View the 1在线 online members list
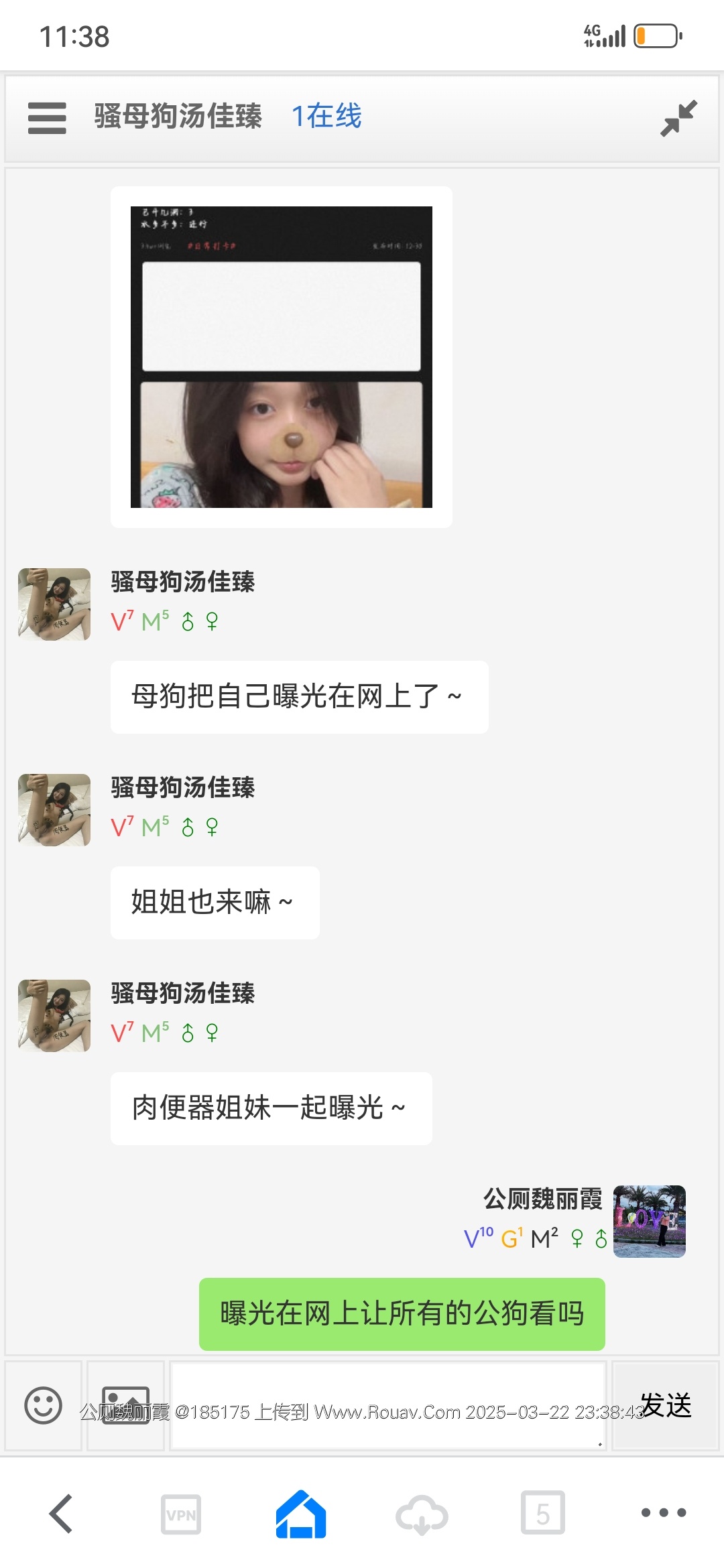This screenshot has height=1568, width=724. (326, 117)
